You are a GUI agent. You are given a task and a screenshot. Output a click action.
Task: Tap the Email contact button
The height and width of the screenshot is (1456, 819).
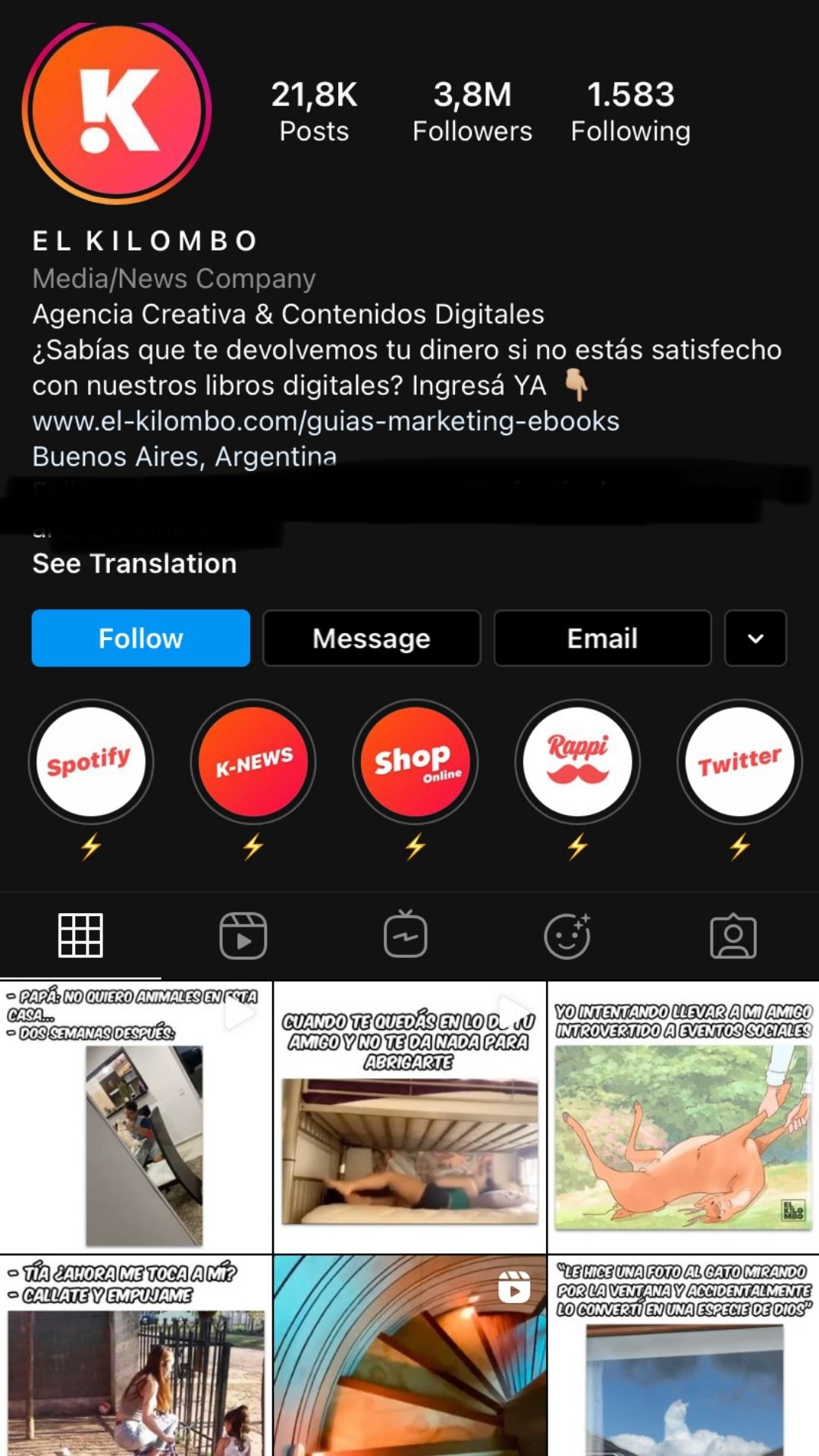pyautogui.click(x=602, y=638)
